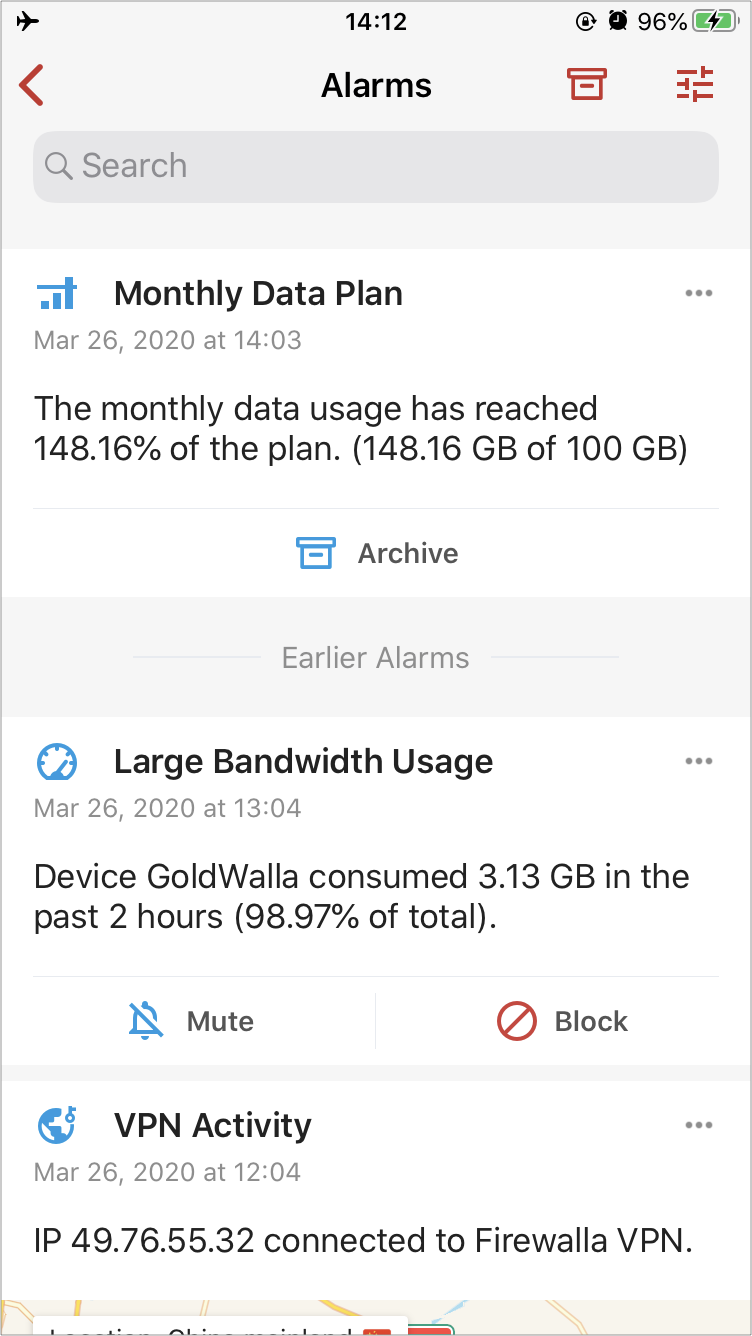This screenshot has height=1336, width=752.
Task: Go back from the Alarms screen
Action: 32,85
